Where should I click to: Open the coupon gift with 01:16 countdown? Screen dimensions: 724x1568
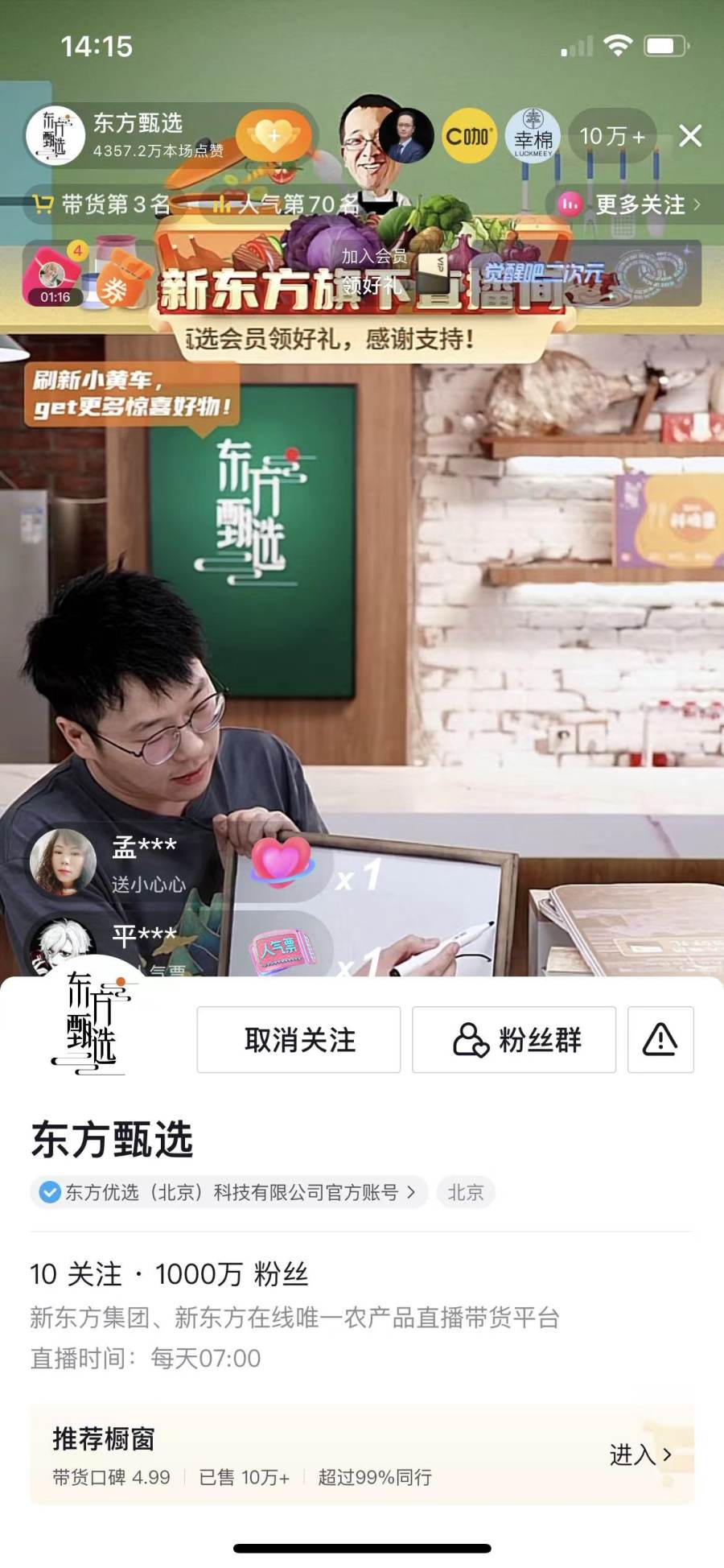click(55, 274)
